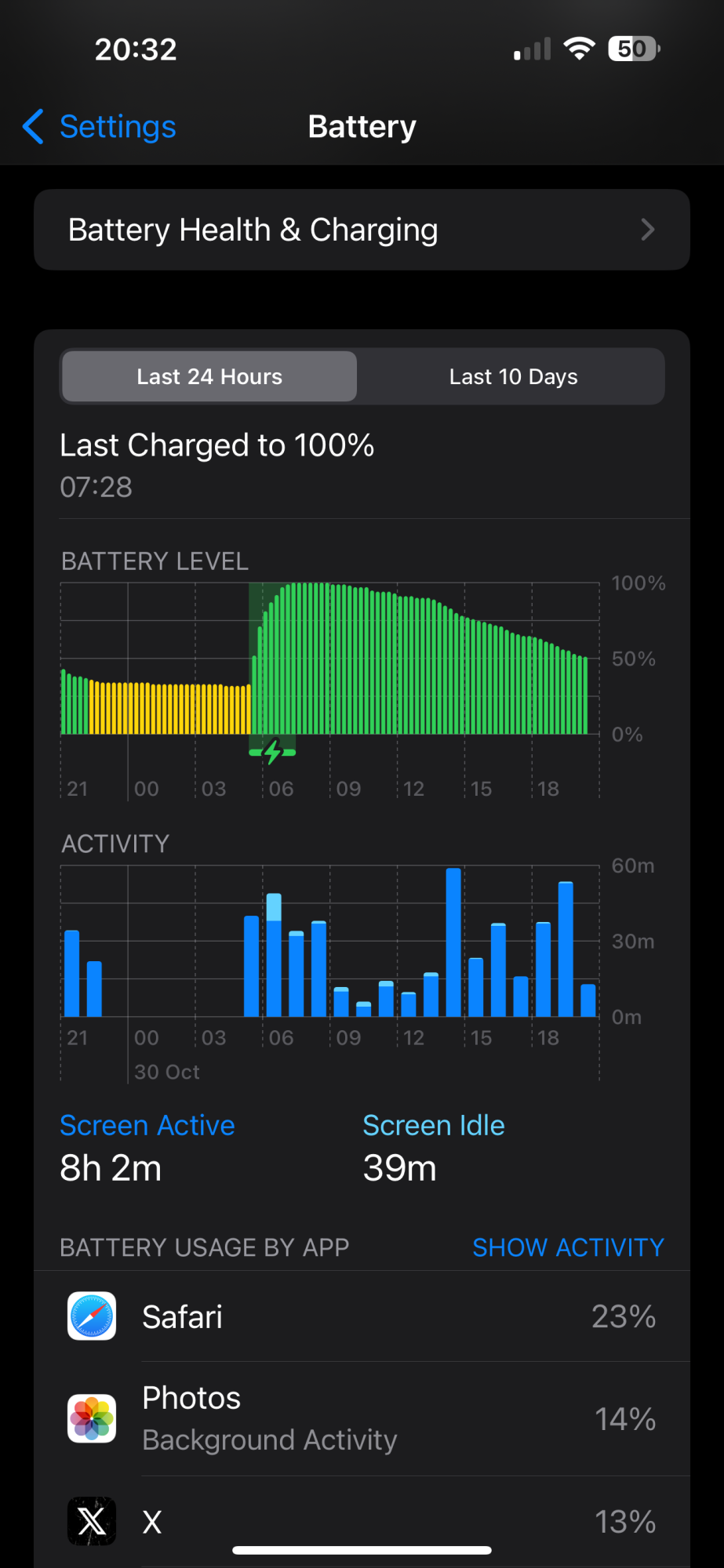724x1568 pixels.
Task: Tap Show Activity link
Action: [568, 1247]
